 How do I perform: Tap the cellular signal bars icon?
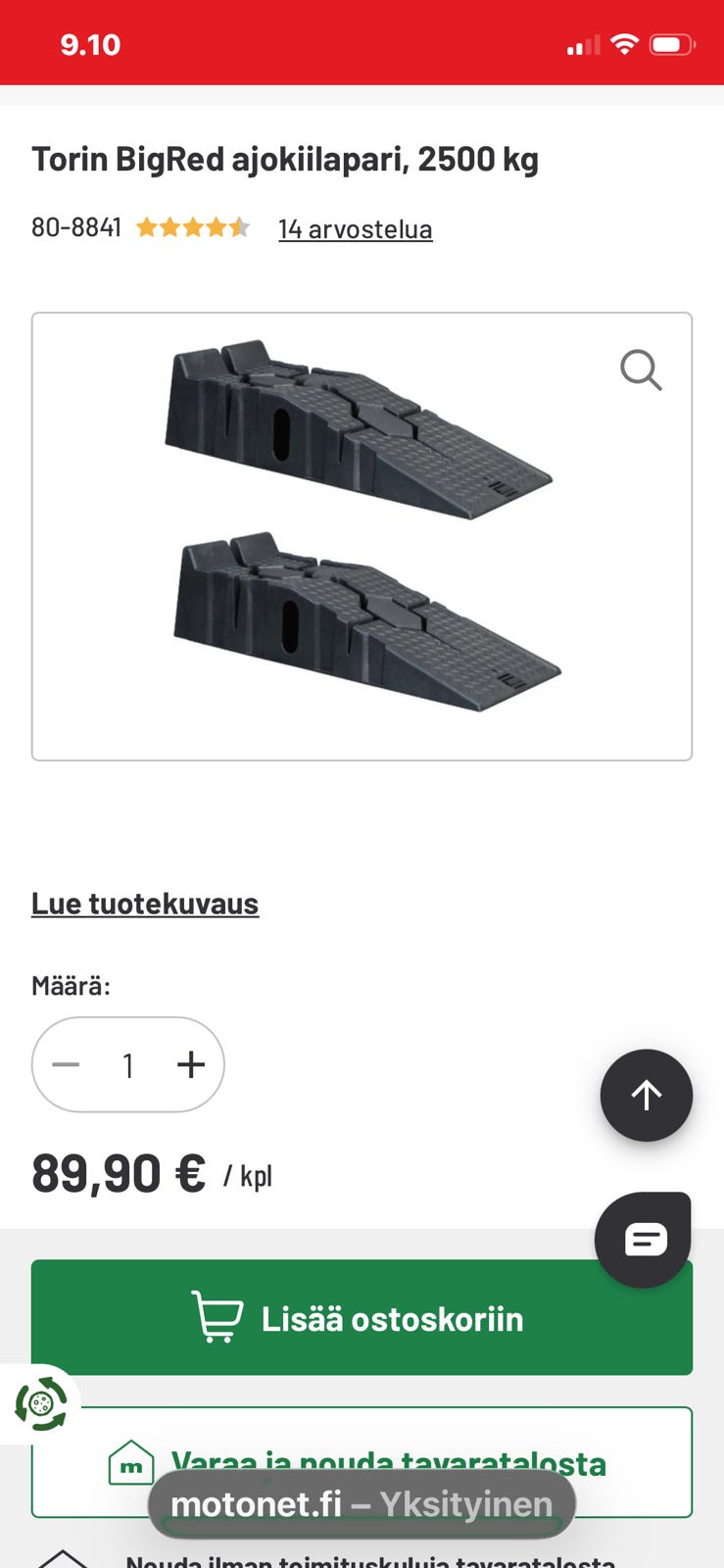coord(582,43)
